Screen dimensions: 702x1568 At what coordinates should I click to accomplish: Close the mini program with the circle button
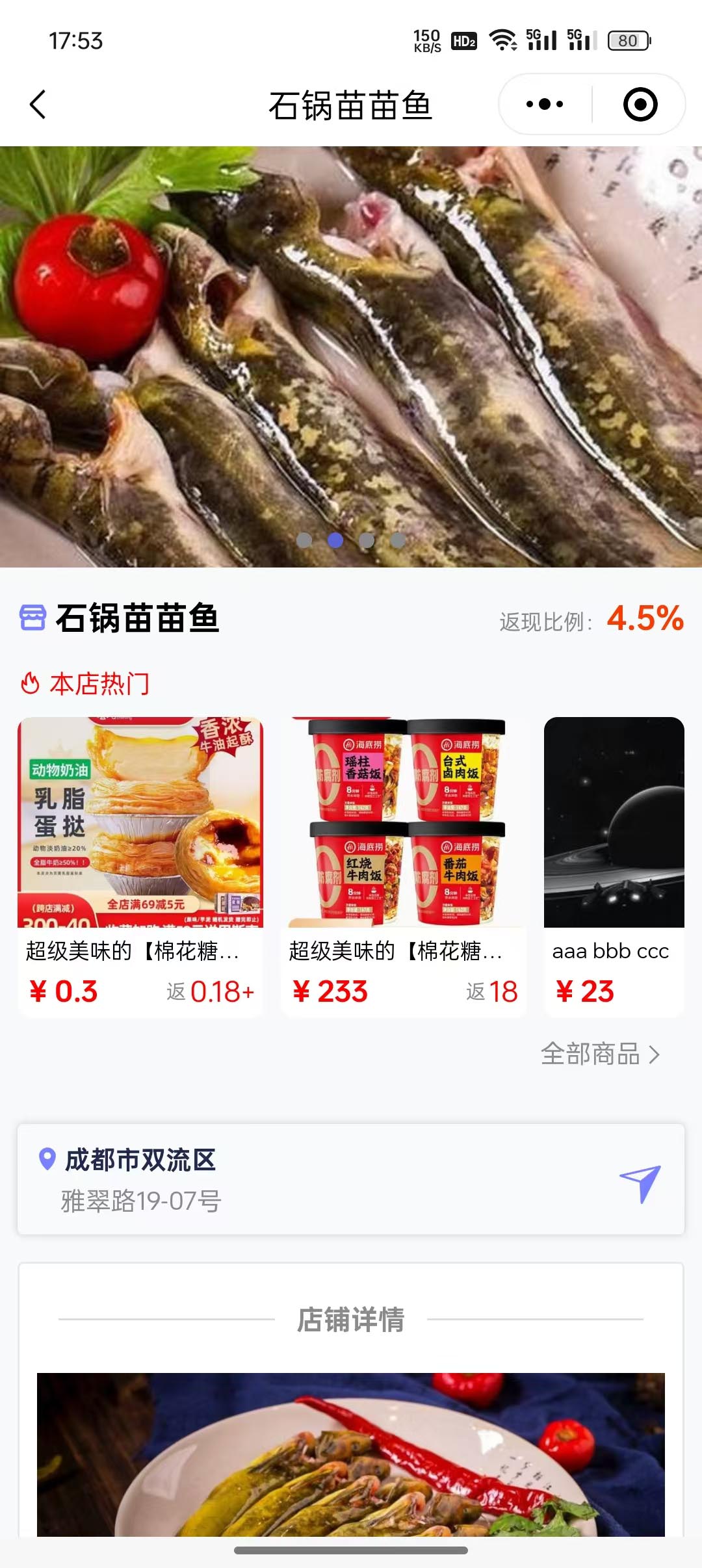point(640,104)
